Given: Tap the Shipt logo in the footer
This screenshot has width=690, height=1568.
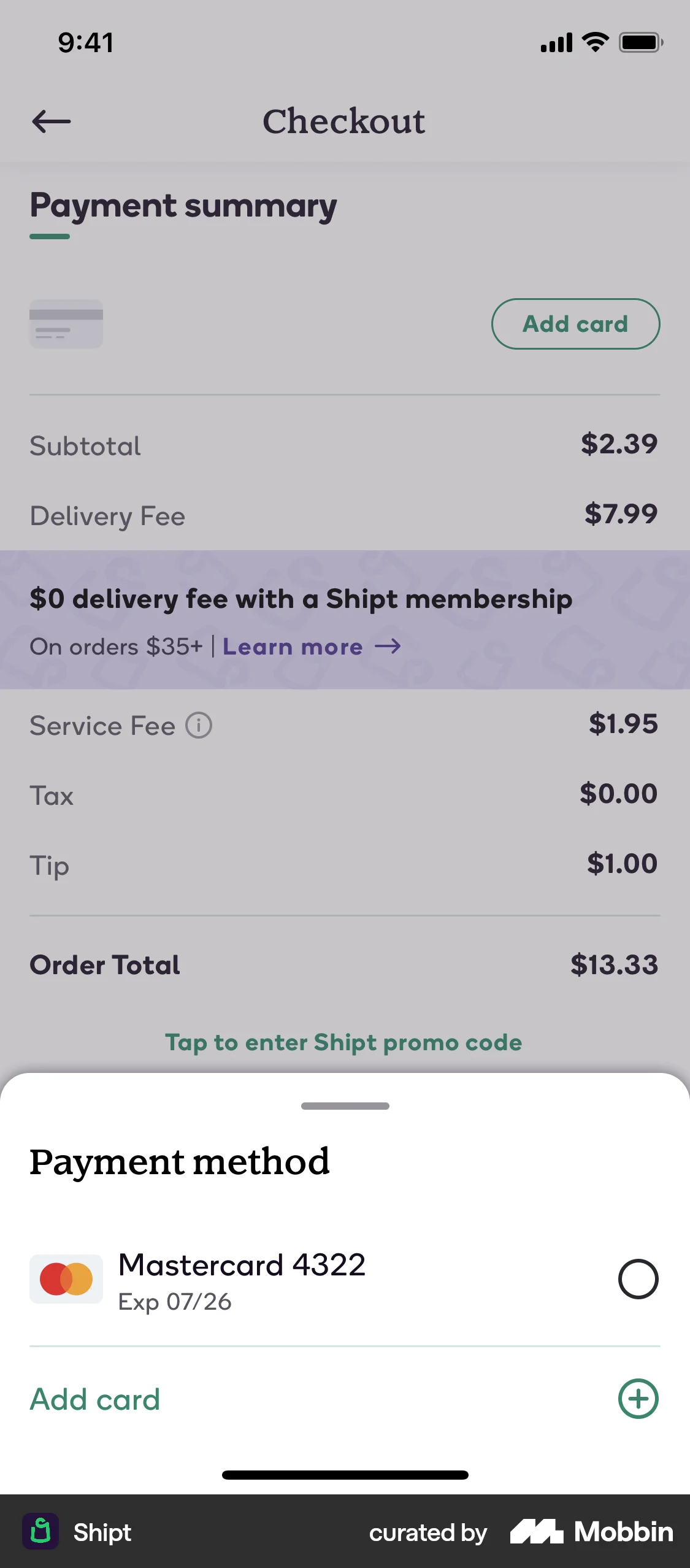Looking at the screenshot, I should [40, 1532].
